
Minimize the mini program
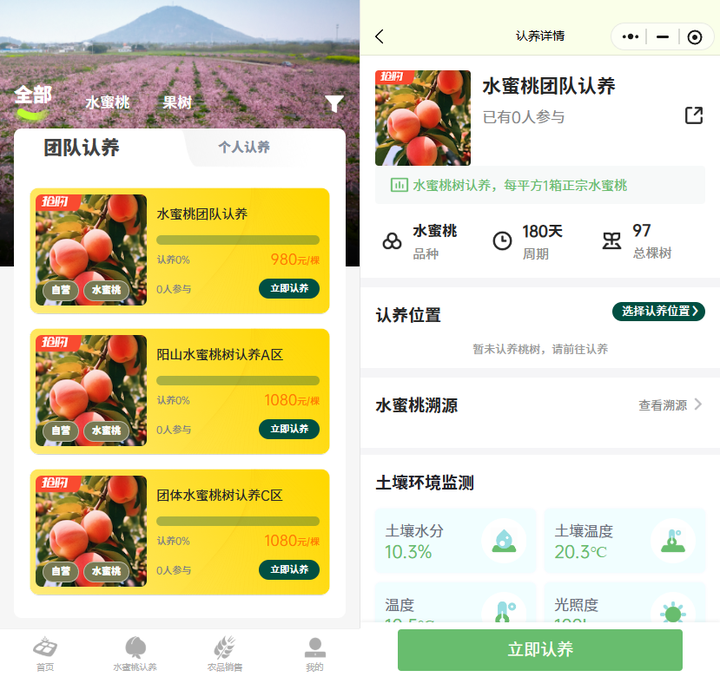pyautogui.click(x=662, y=37)
